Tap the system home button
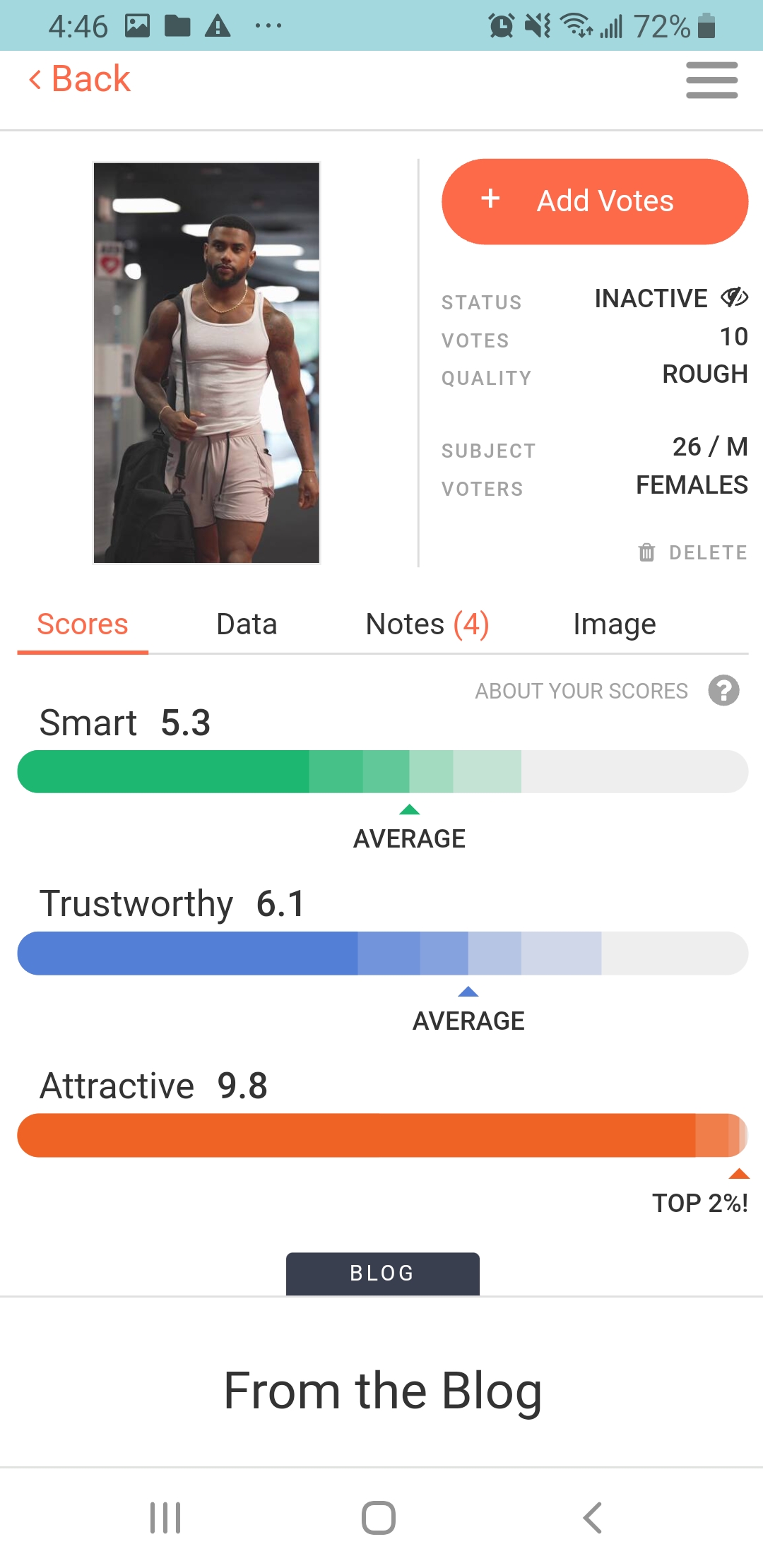Image resolution: width=763 pixels, height=1568 pixels. [379, 1517]
